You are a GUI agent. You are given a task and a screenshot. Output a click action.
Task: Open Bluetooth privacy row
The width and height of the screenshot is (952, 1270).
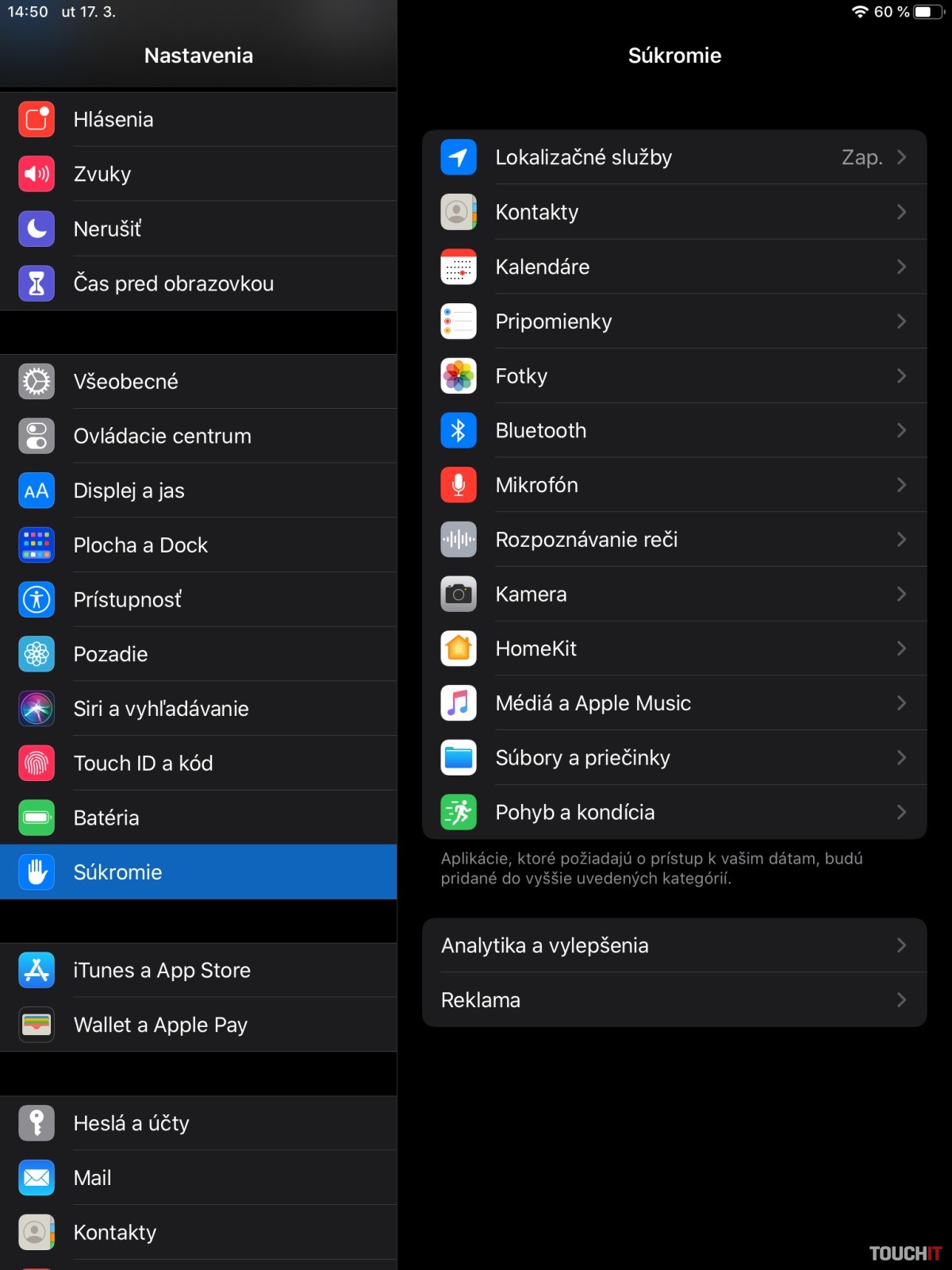click(x=674, y=430)
